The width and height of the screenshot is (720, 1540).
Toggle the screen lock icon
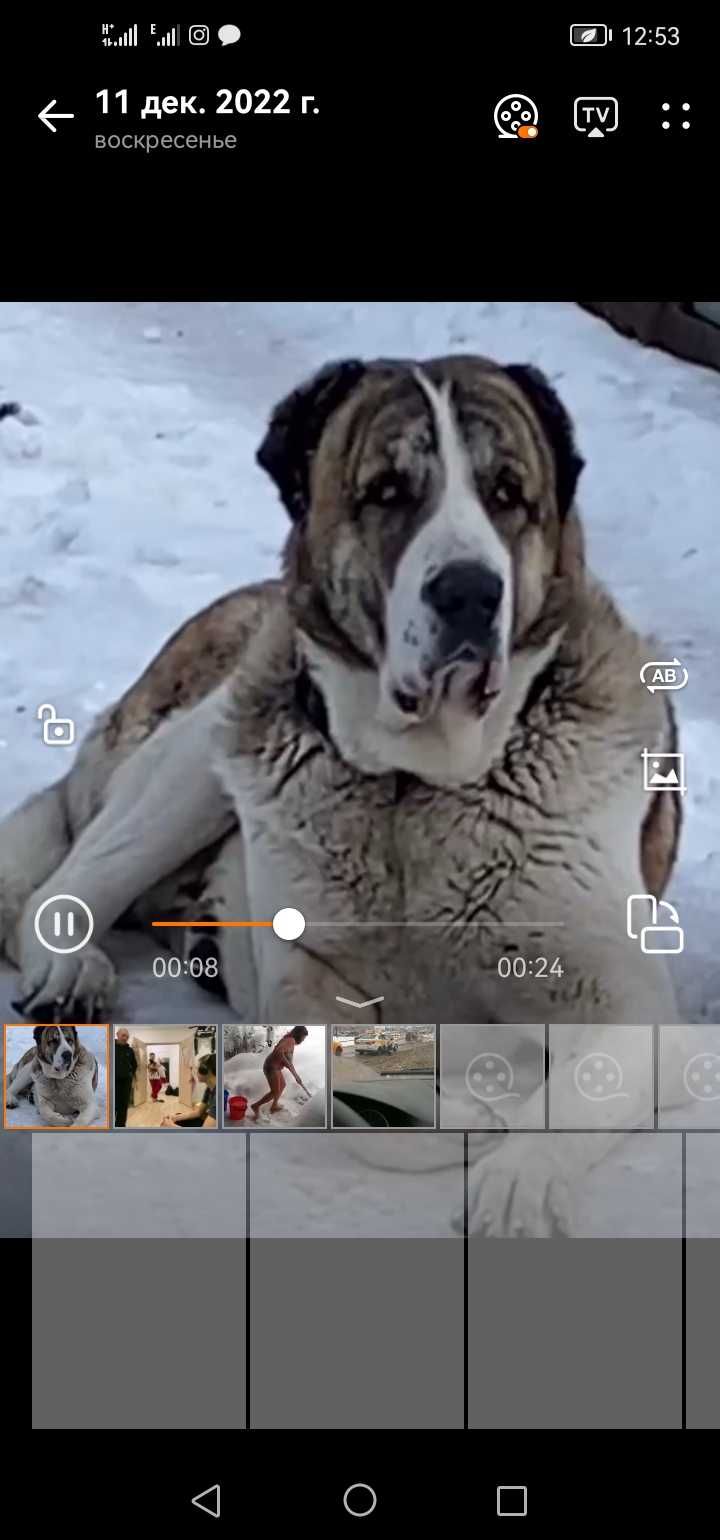[x=57, y=726]
